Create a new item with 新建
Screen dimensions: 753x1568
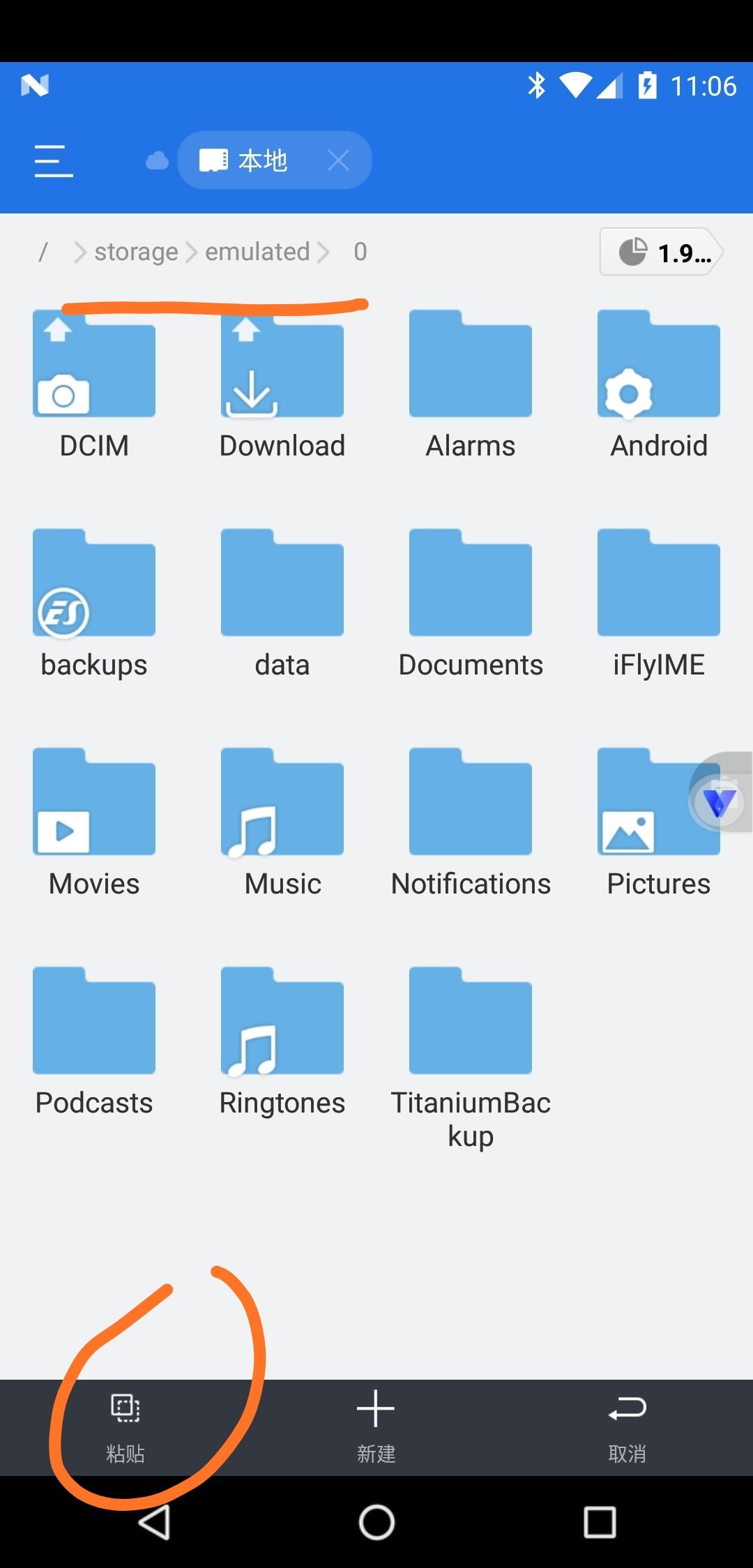coord(376,1426)
